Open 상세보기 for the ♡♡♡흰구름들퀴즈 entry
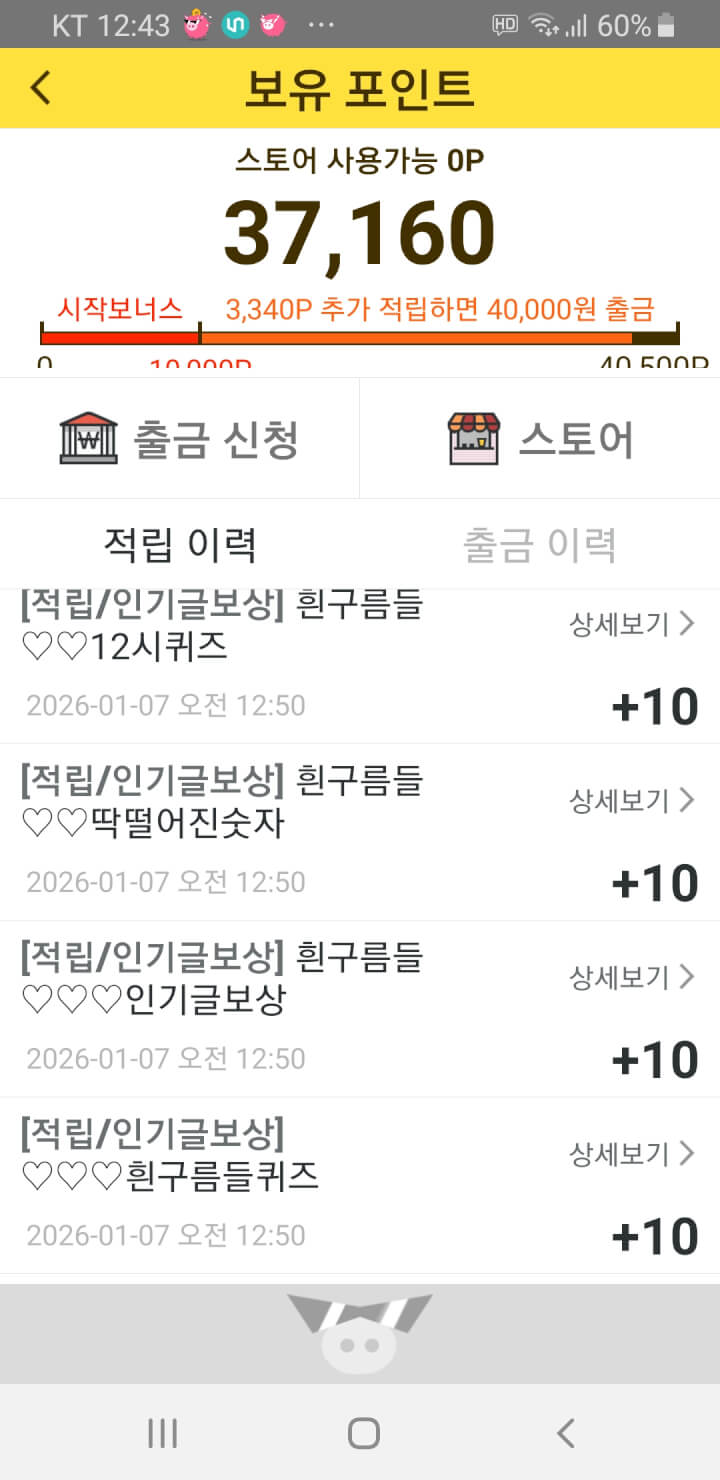 coord(631,1154)
